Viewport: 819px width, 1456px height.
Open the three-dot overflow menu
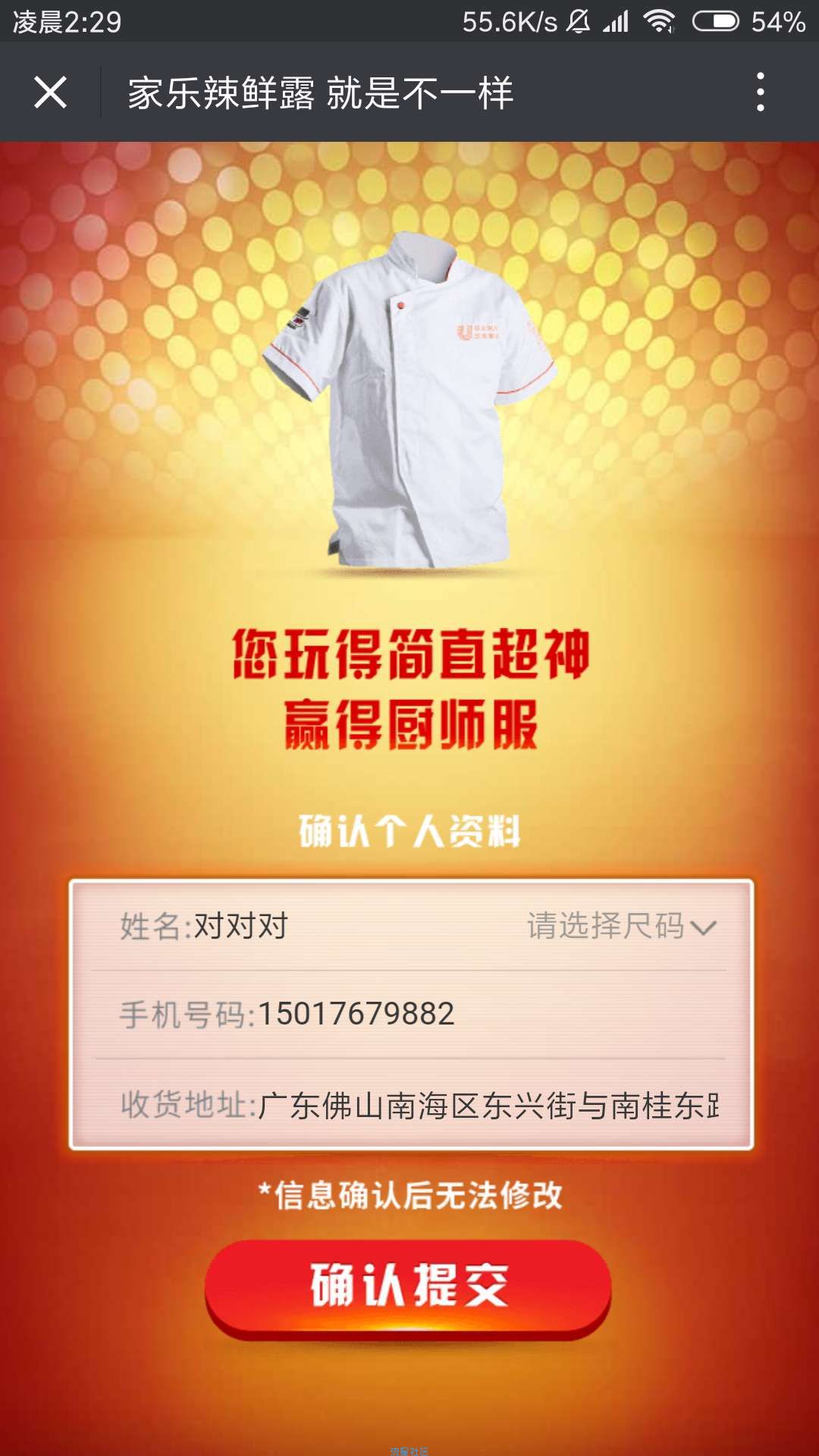[760, 93]
